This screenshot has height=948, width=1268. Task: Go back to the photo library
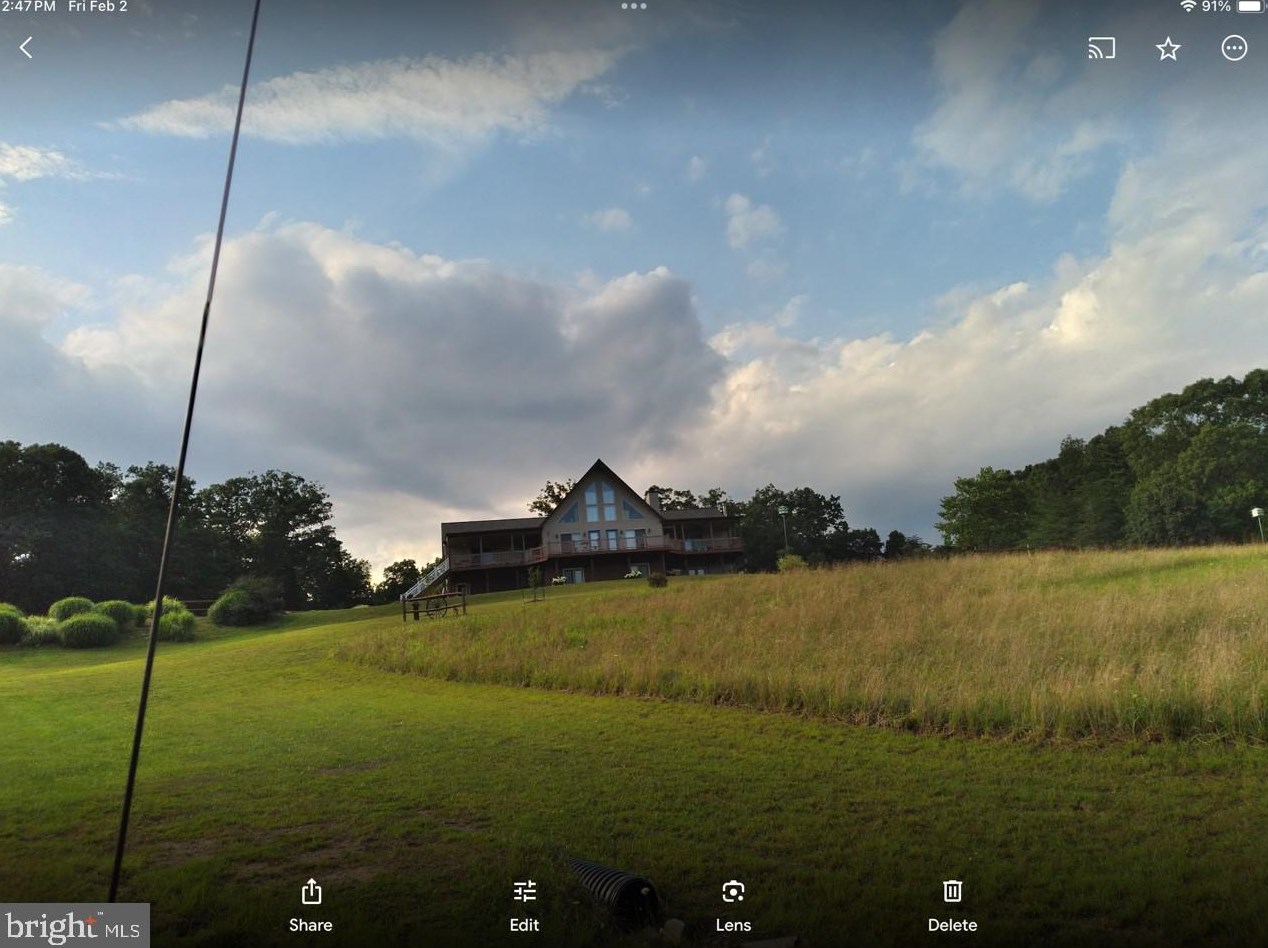coord(26,47)
